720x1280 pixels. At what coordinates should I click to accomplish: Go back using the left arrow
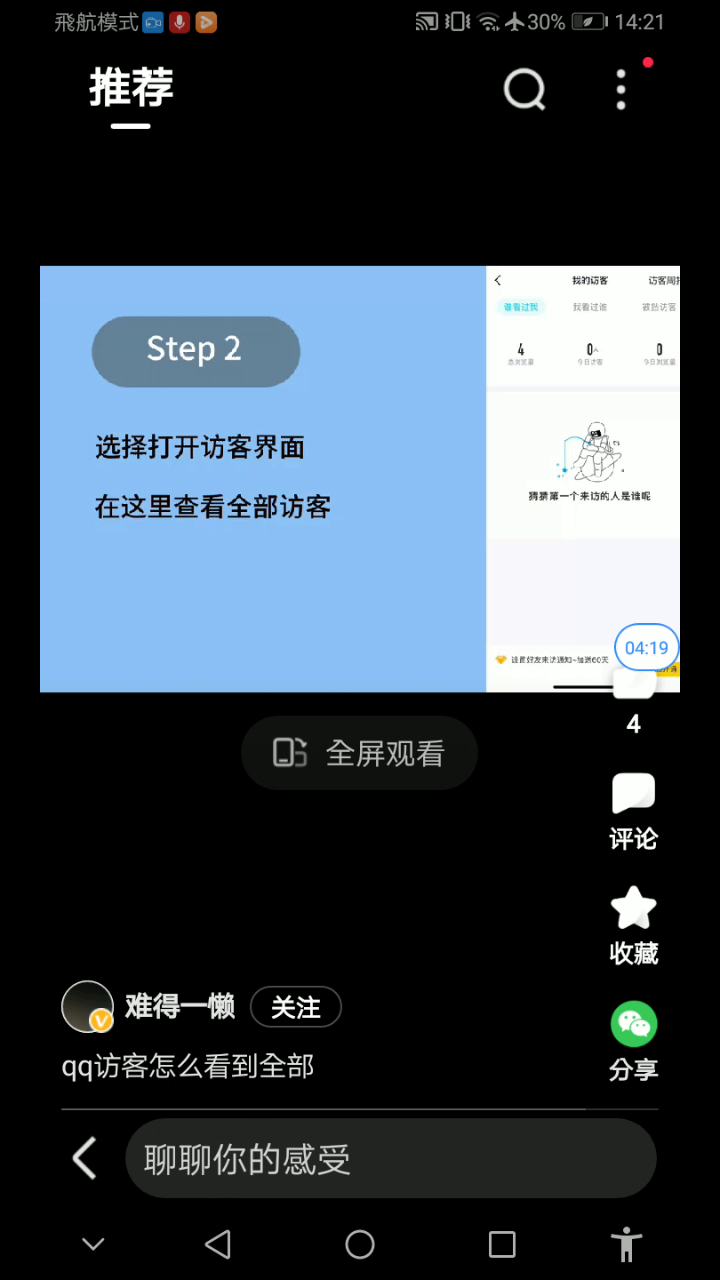click(85, 1158)
